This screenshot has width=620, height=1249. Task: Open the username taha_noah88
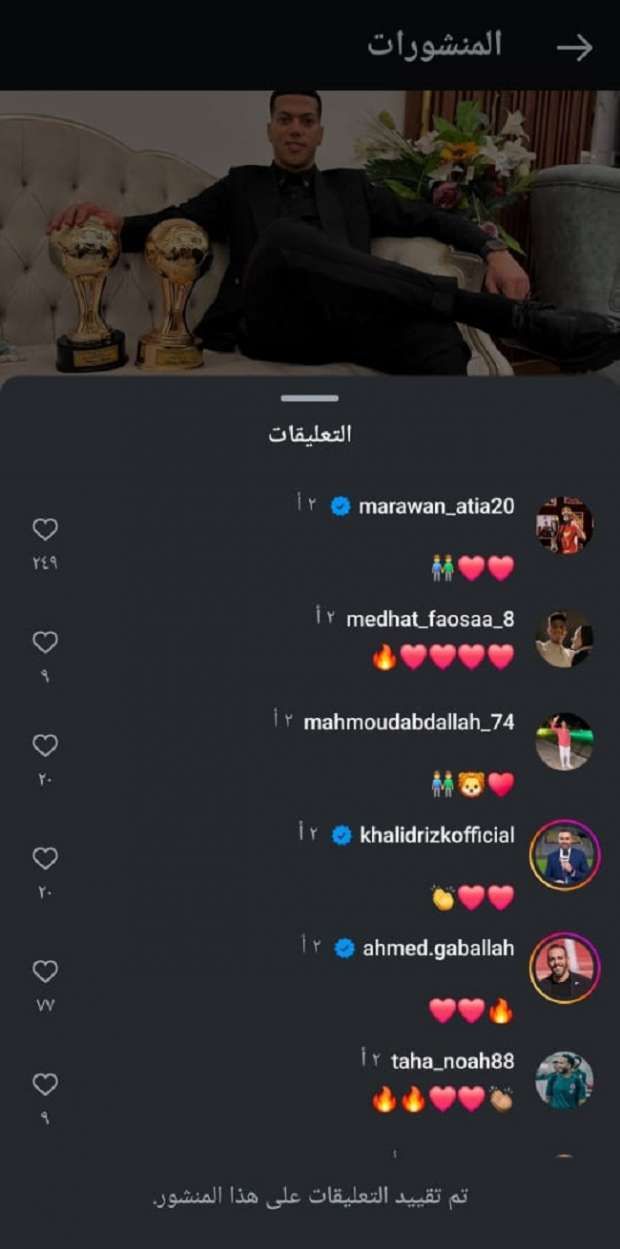pyautogui.click(x=452, y=1061)
